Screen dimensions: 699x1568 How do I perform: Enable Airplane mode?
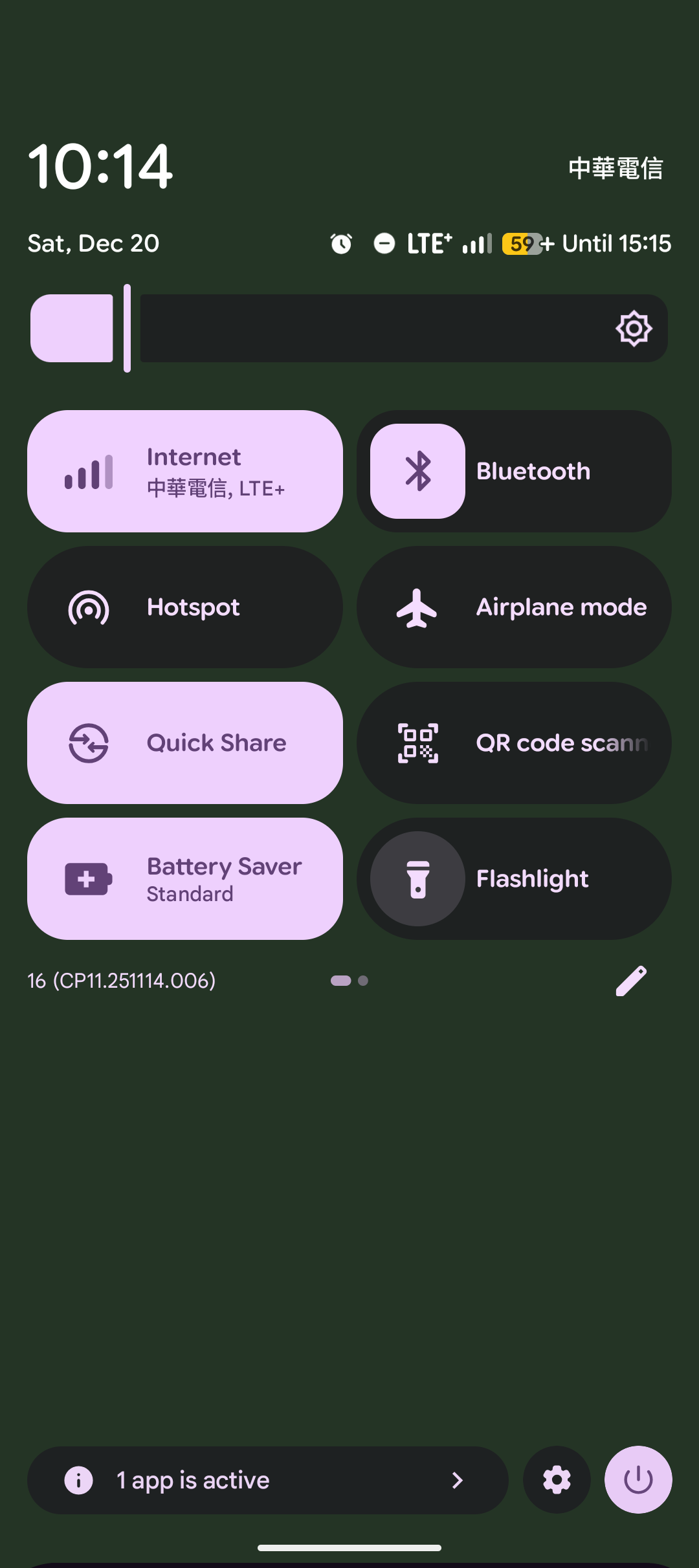click(x=514, y=607)
